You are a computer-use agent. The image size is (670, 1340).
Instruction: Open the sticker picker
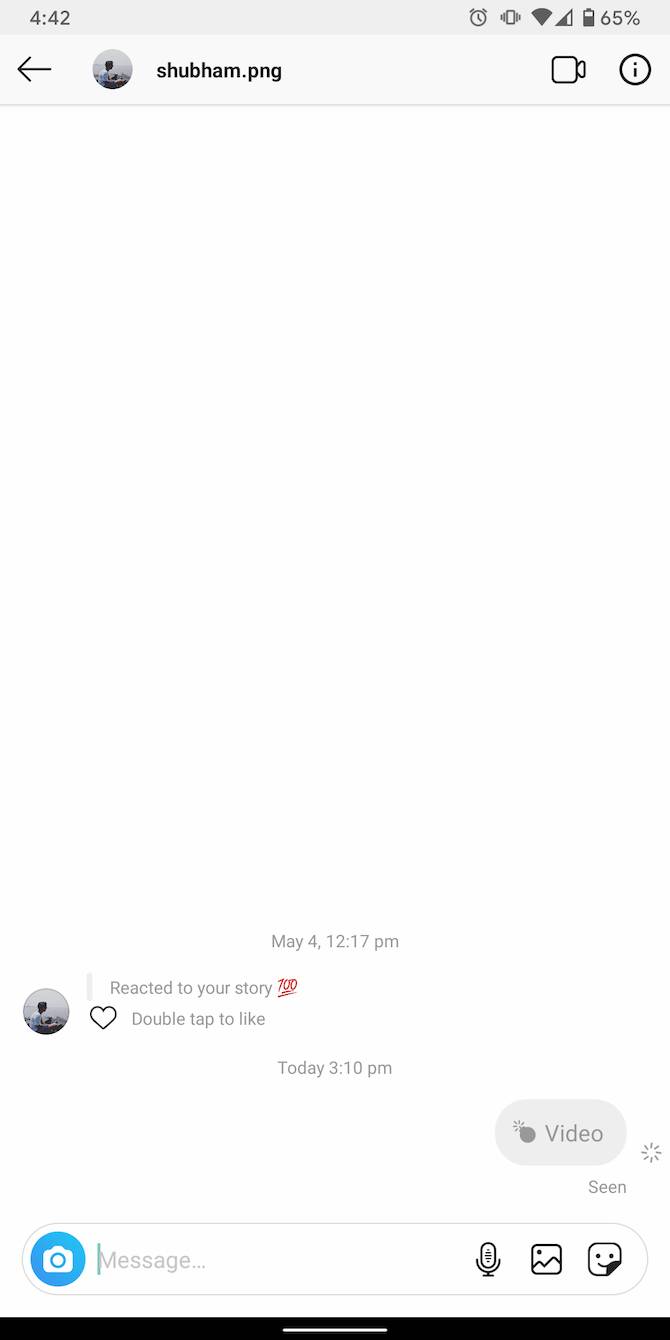click(604, 1259)
